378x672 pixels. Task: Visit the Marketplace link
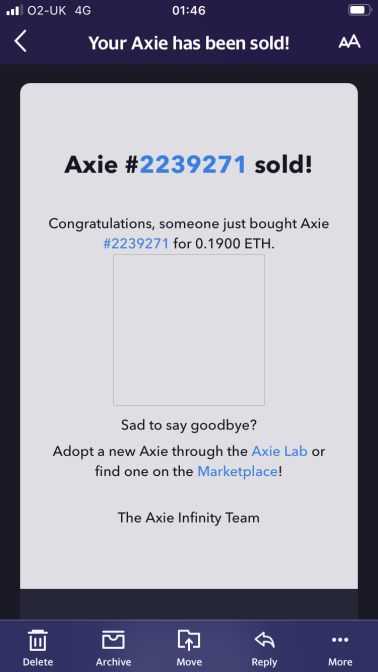(237, 471)
